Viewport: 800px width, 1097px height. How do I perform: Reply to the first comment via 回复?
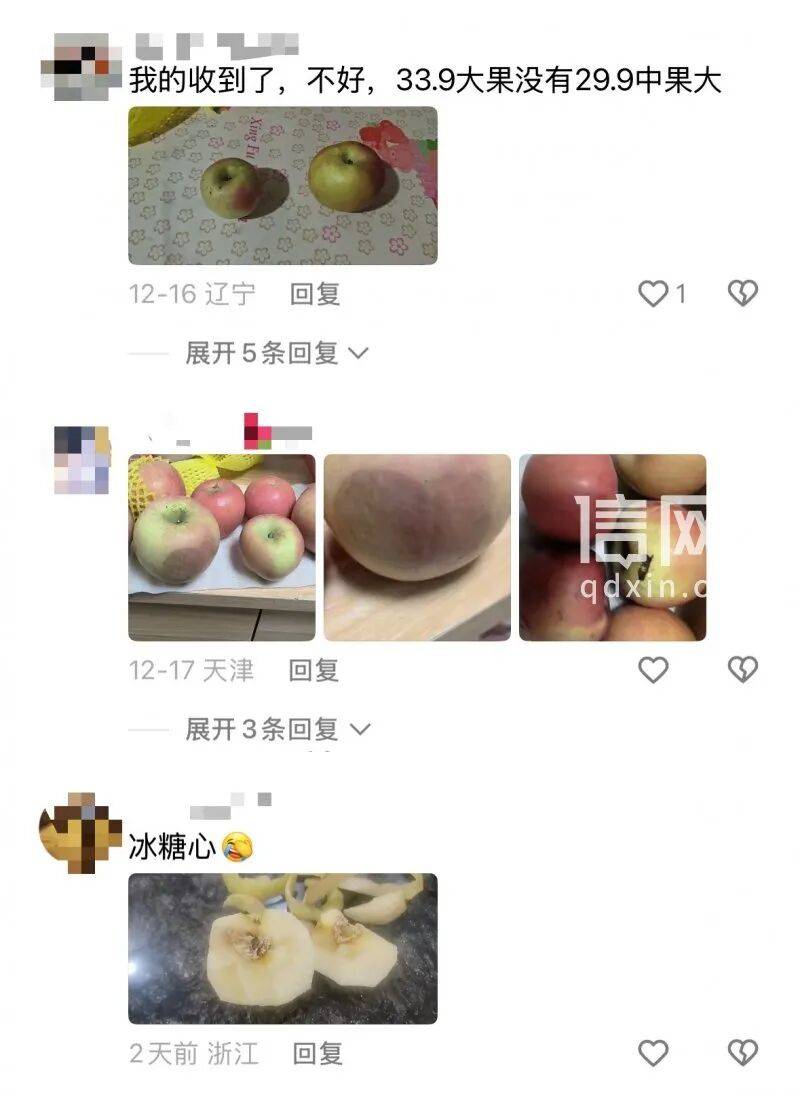[317, 291]
